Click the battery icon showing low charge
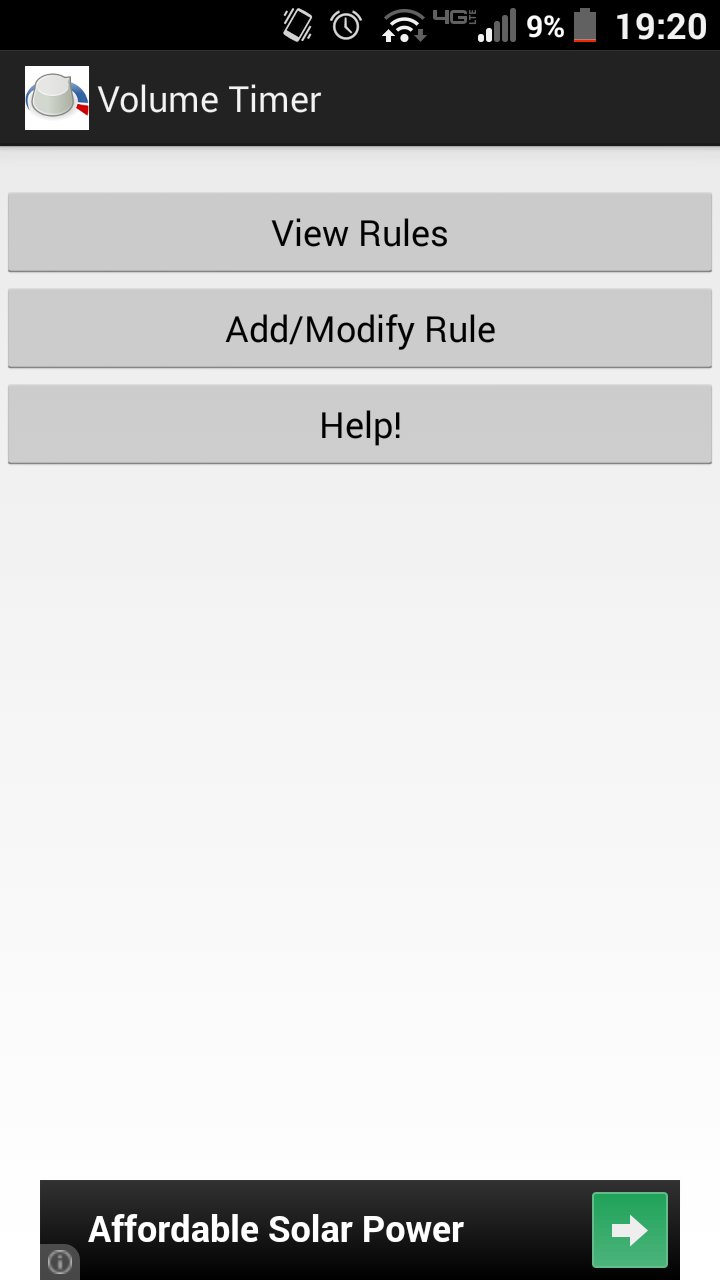This screenshot has height=1280, width=720. 585,25
